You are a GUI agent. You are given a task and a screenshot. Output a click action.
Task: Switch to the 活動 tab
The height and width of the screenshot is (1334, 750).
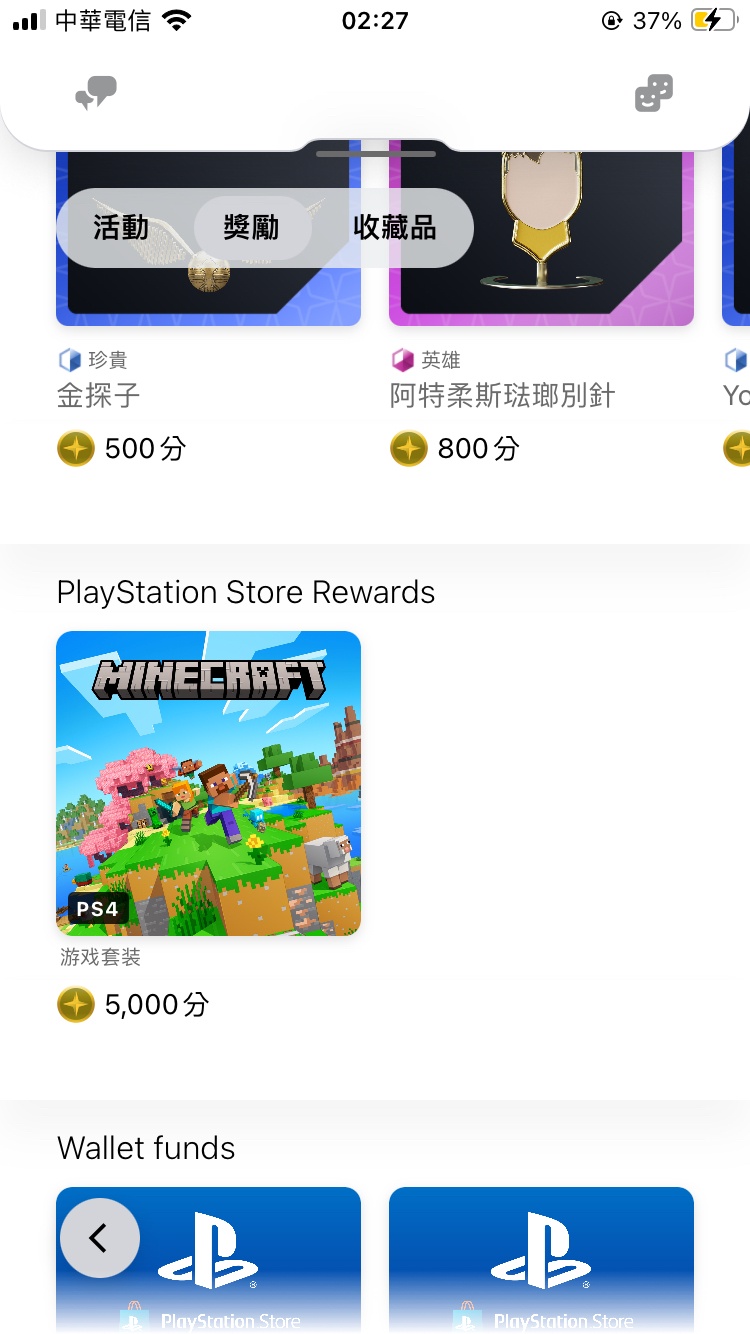click(x=121, y=228)
